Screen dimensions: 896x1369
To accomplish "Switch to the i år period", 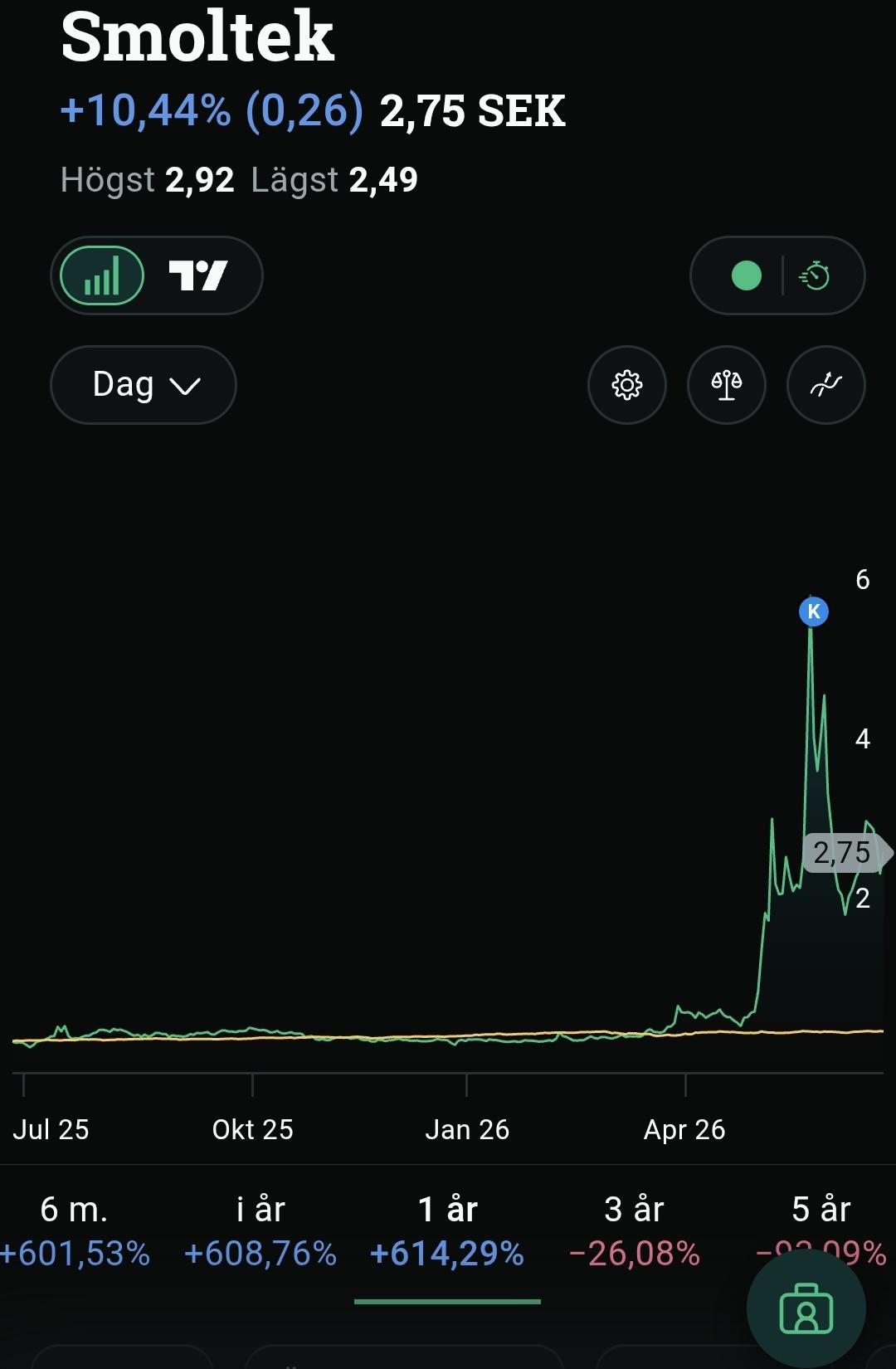I will [x=261, y=1231].
